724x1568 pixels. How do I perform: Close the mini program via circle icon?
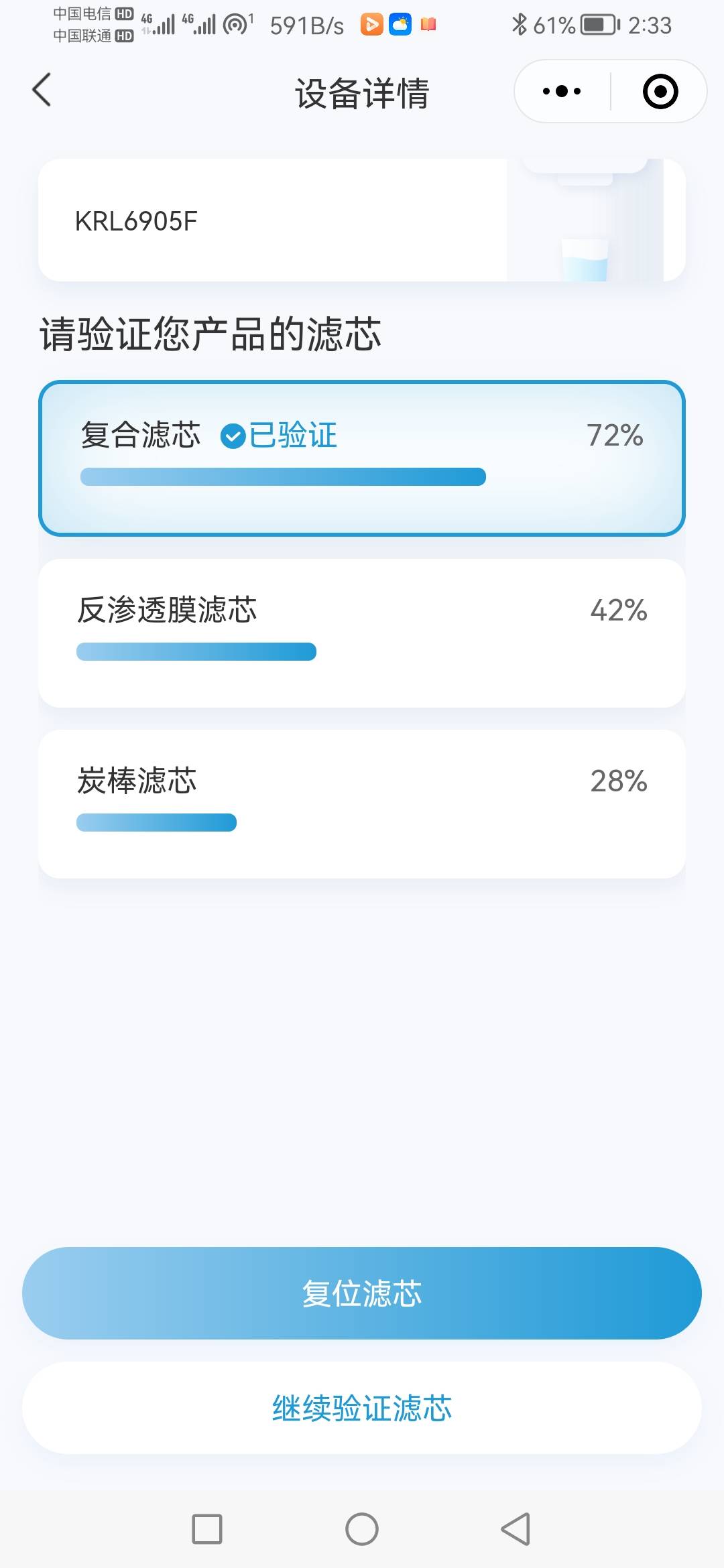pyautogui.click(x=660, y=91)
